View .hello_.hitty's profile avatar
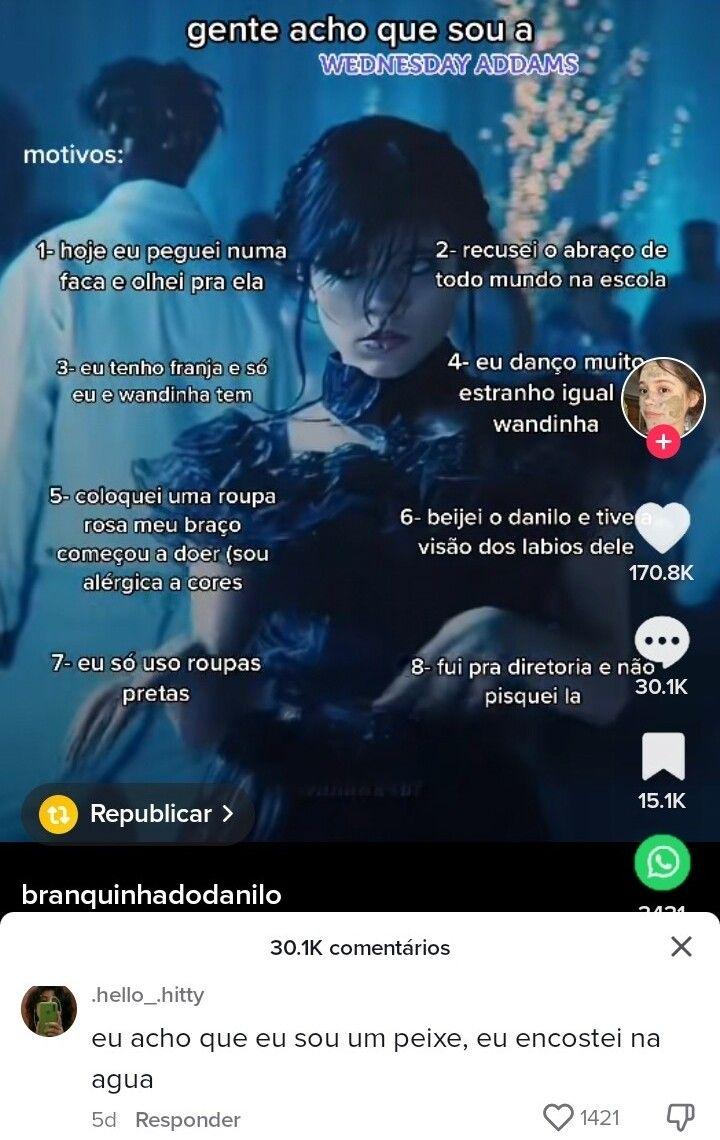The image size is (720, 1140). [x=48, y=1011]
